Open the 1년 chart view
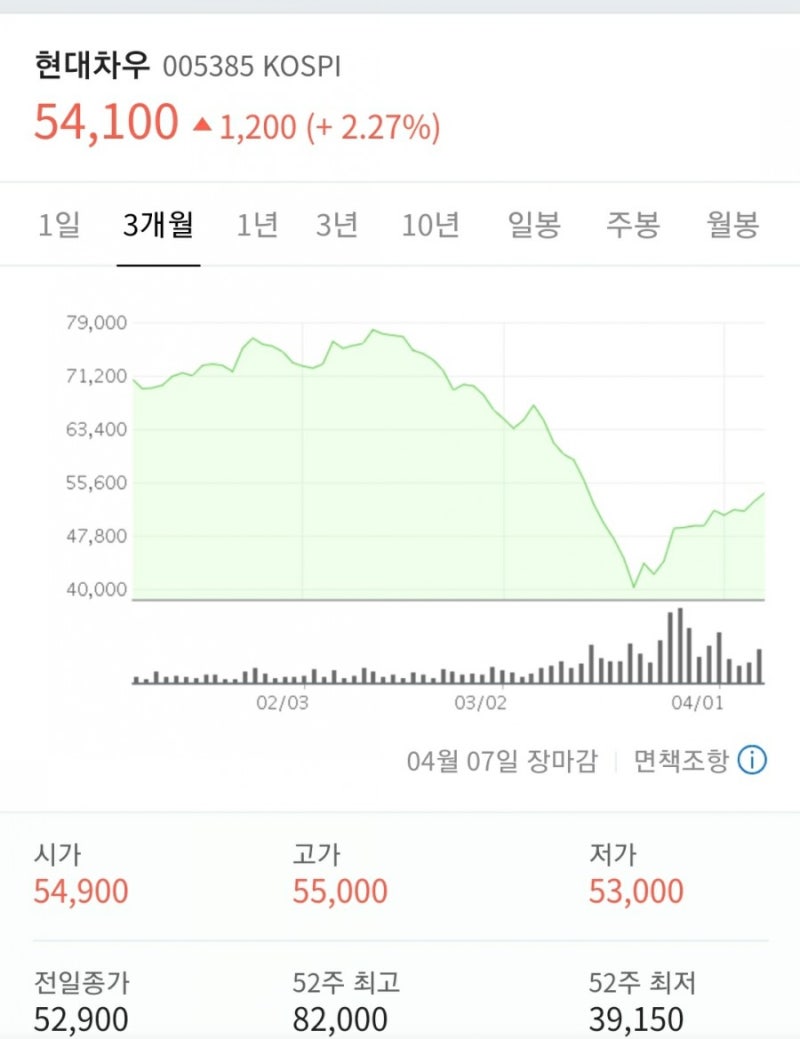Image resolution: width=800 pixels, height=1039 pixels. coord(256,226)
